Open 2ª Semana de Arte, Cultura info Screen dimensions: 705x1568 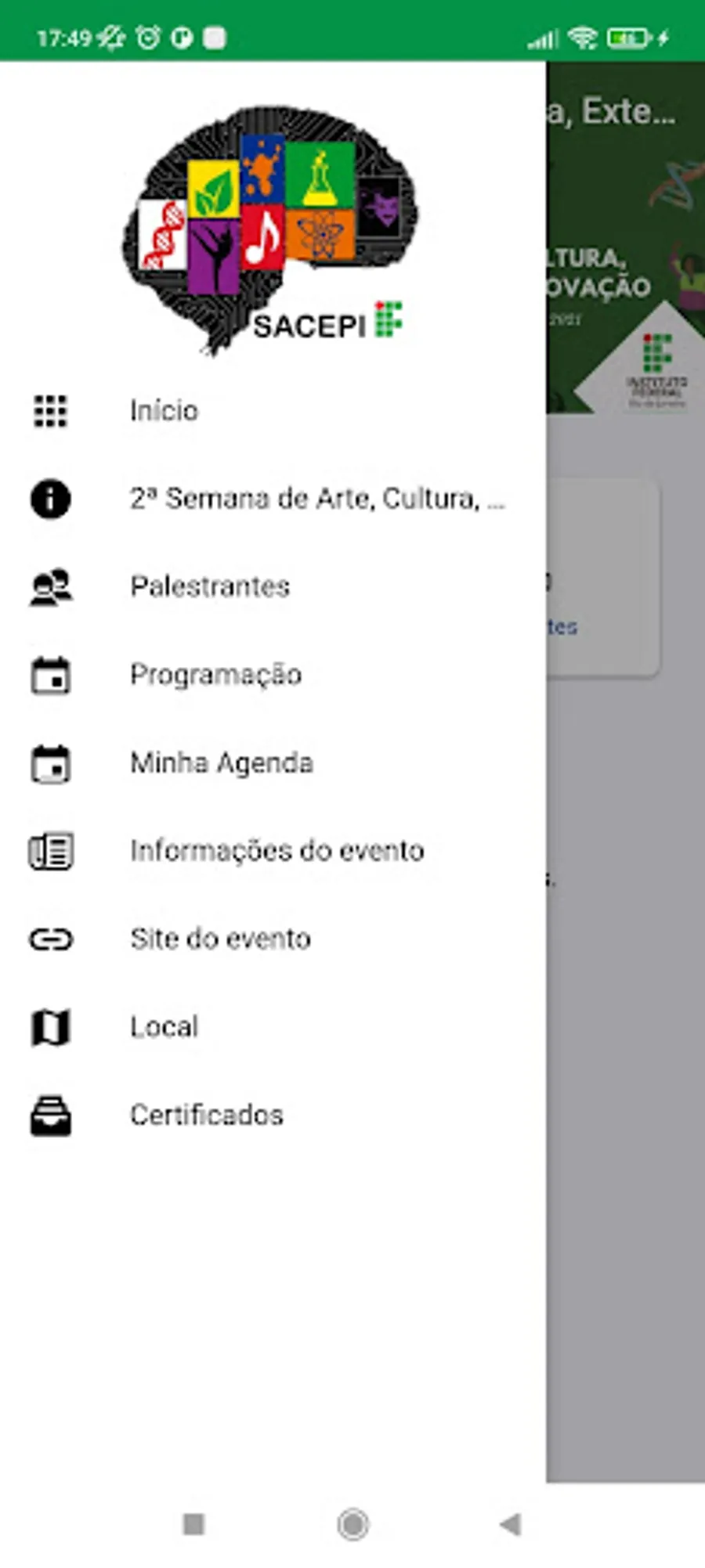pyautogui.click(x=317, y=499)
